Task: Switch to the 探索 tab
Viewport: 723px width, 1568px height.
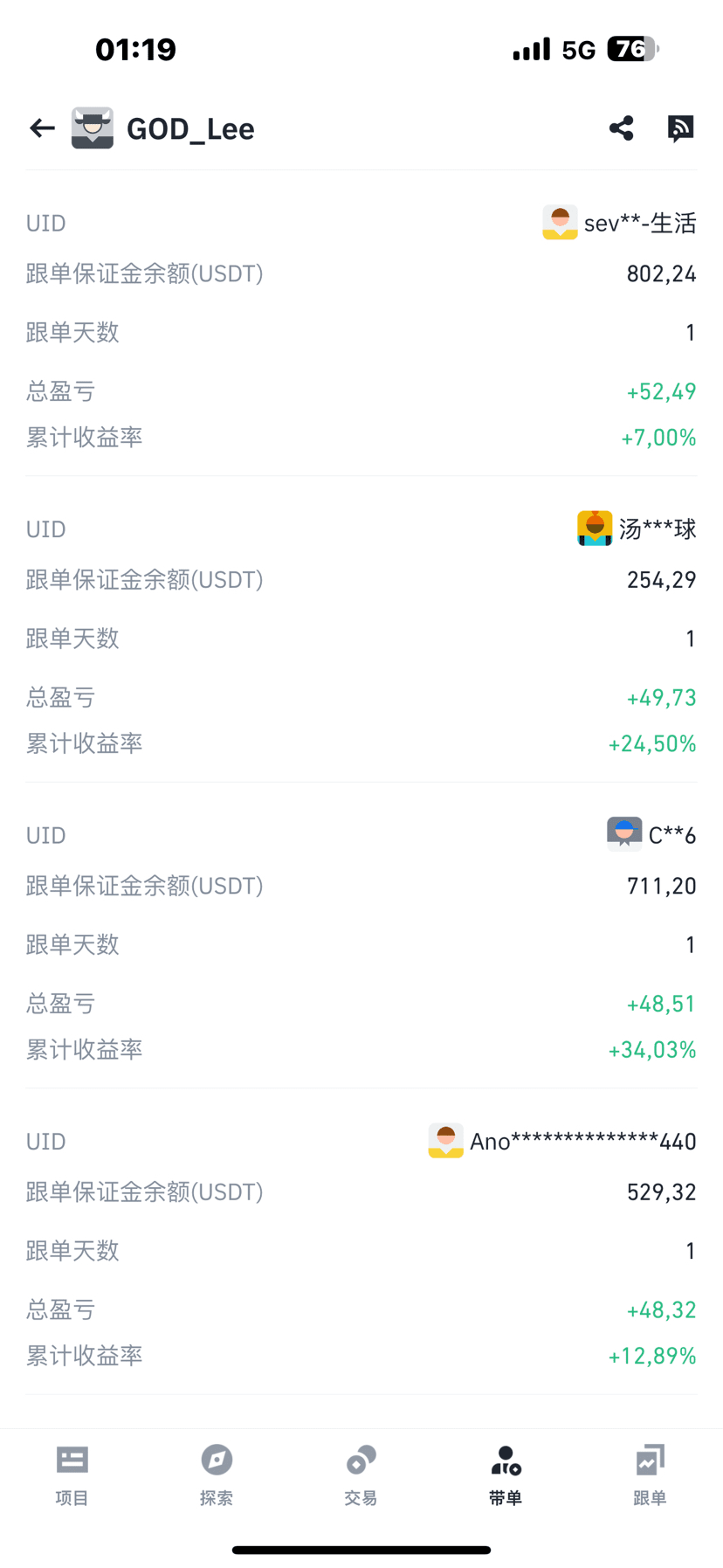Action: (x=217, y=1475)
